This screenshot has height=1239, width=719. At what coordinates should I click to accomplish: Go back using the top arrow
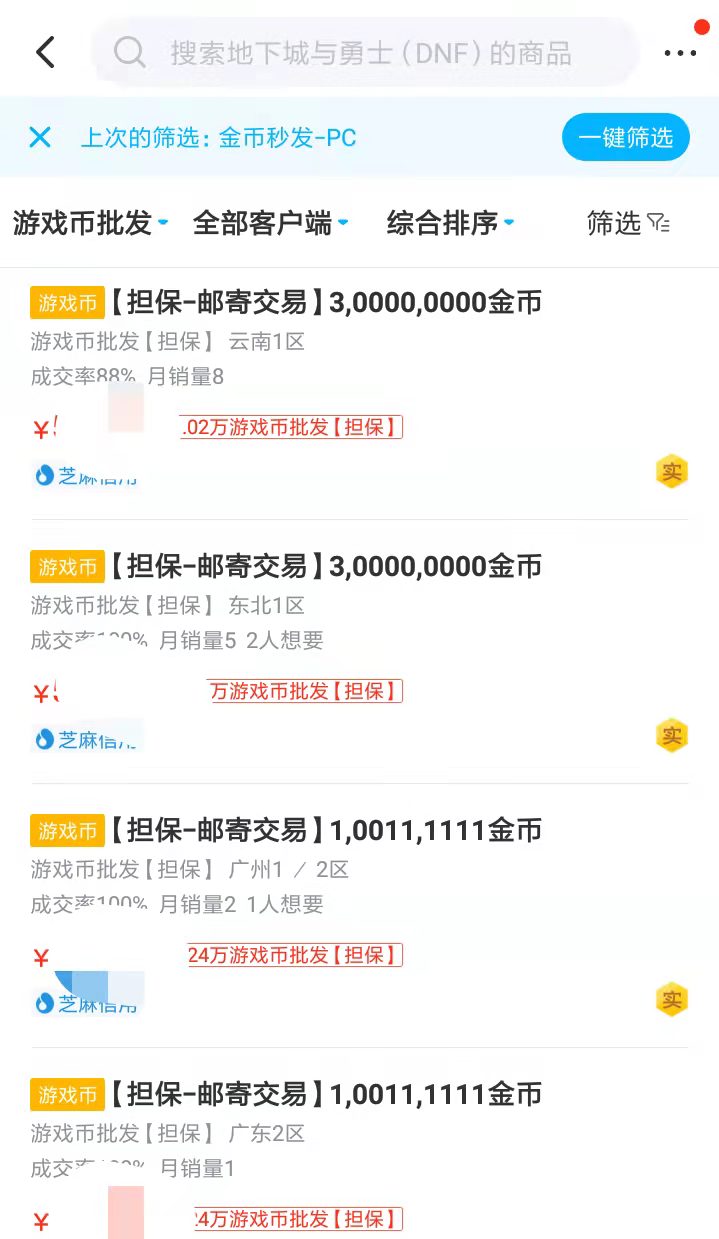pyautogui.click(x=45, y=52)
